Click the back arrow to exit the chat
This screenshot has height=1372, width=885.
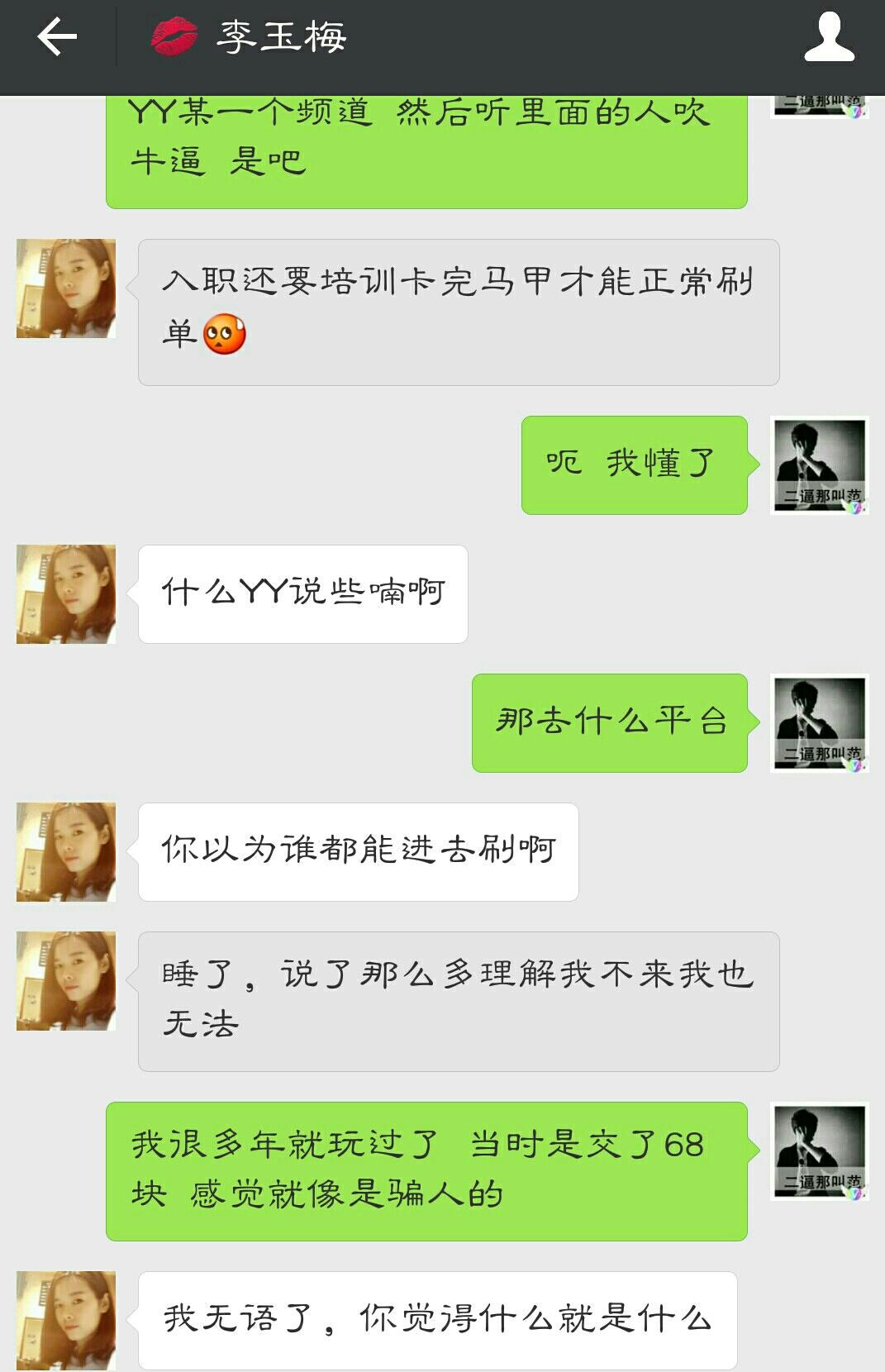point(56,37)
